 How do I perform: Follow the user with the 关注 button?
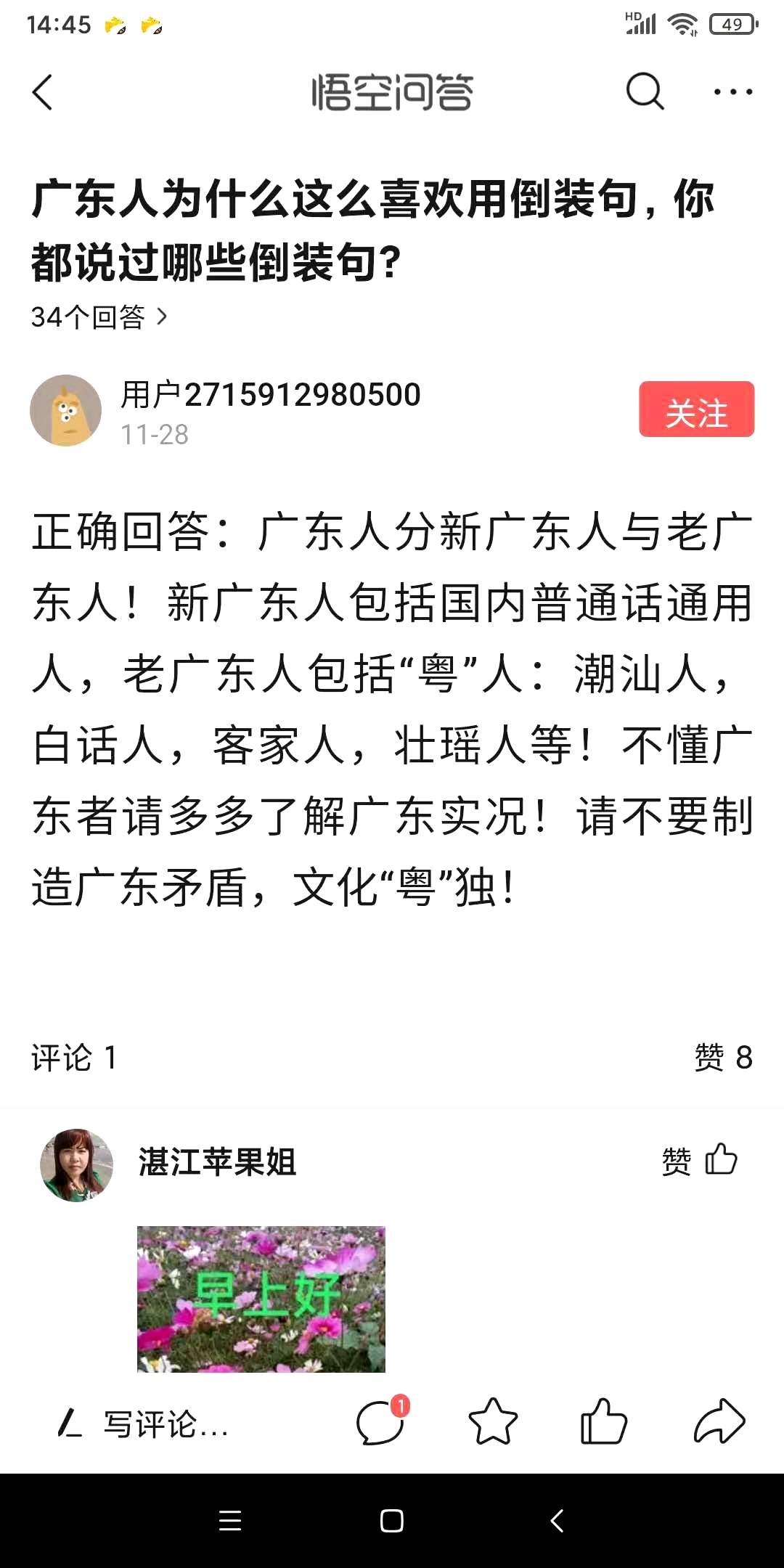point(696,409)
